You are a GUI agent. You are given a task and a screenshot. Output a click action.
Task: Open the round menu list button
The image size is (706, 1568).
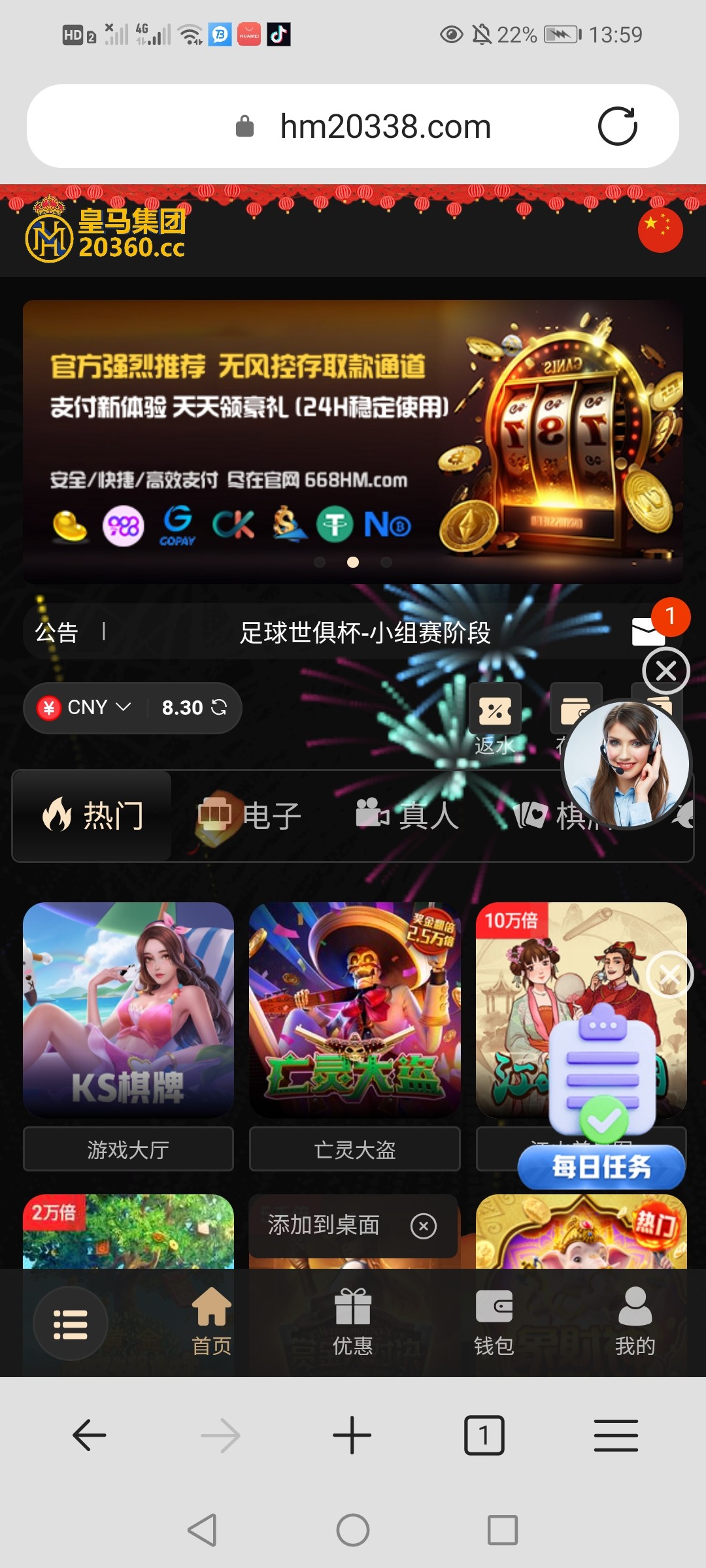pos(71,1324)
